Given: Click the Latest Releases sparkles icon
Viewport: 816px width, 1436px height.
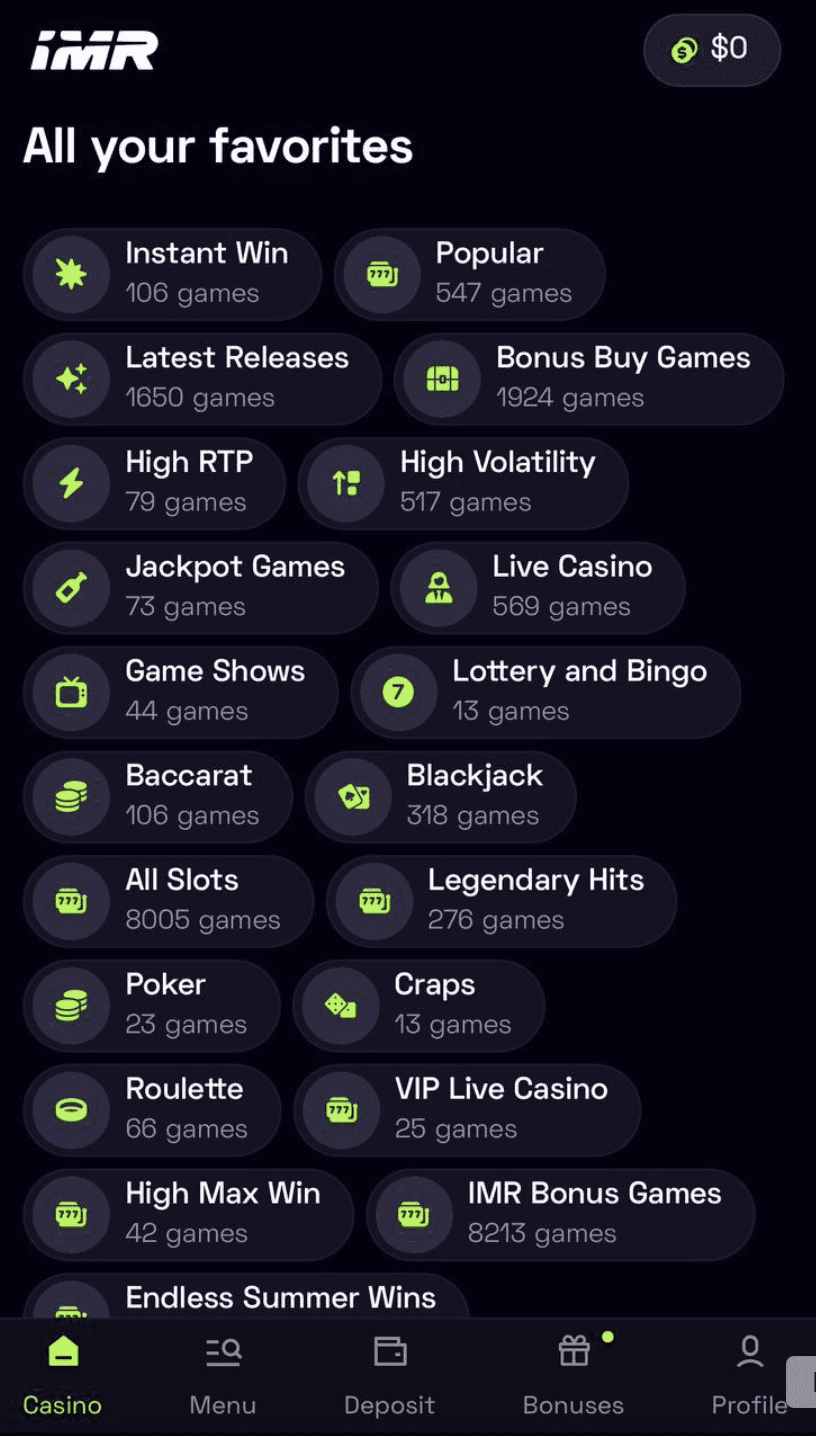Looking at the screenshot, I should pyautogui.click(x=70, y=379).
